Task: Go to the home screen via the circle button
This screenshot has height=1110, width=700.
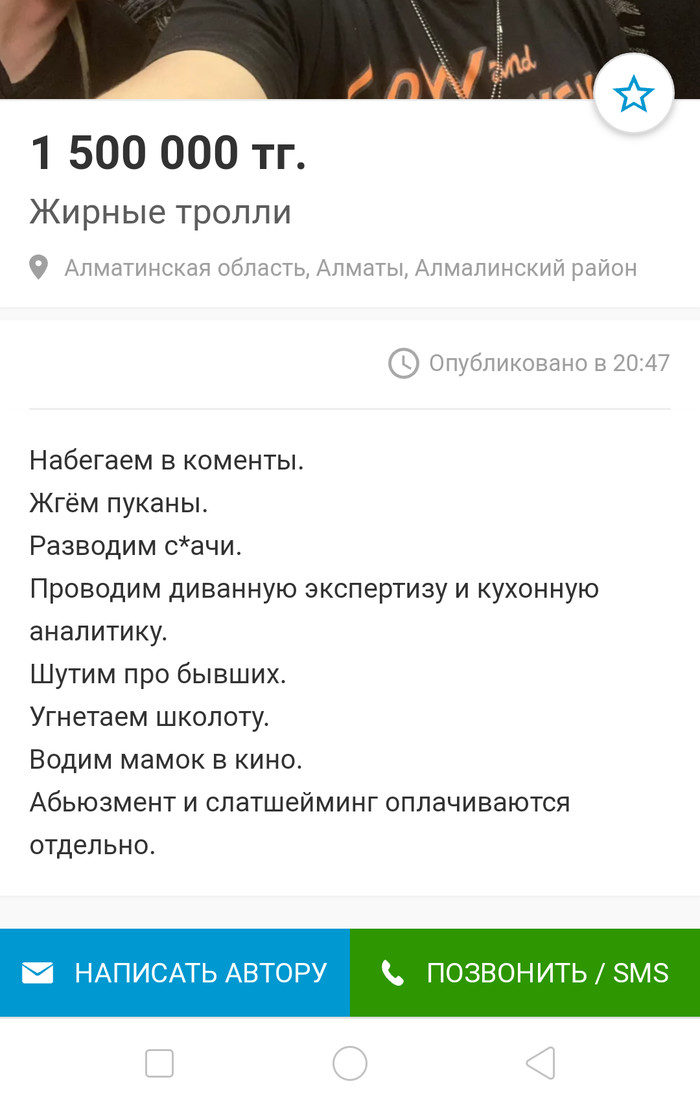Action: [x=350, y=1063]
